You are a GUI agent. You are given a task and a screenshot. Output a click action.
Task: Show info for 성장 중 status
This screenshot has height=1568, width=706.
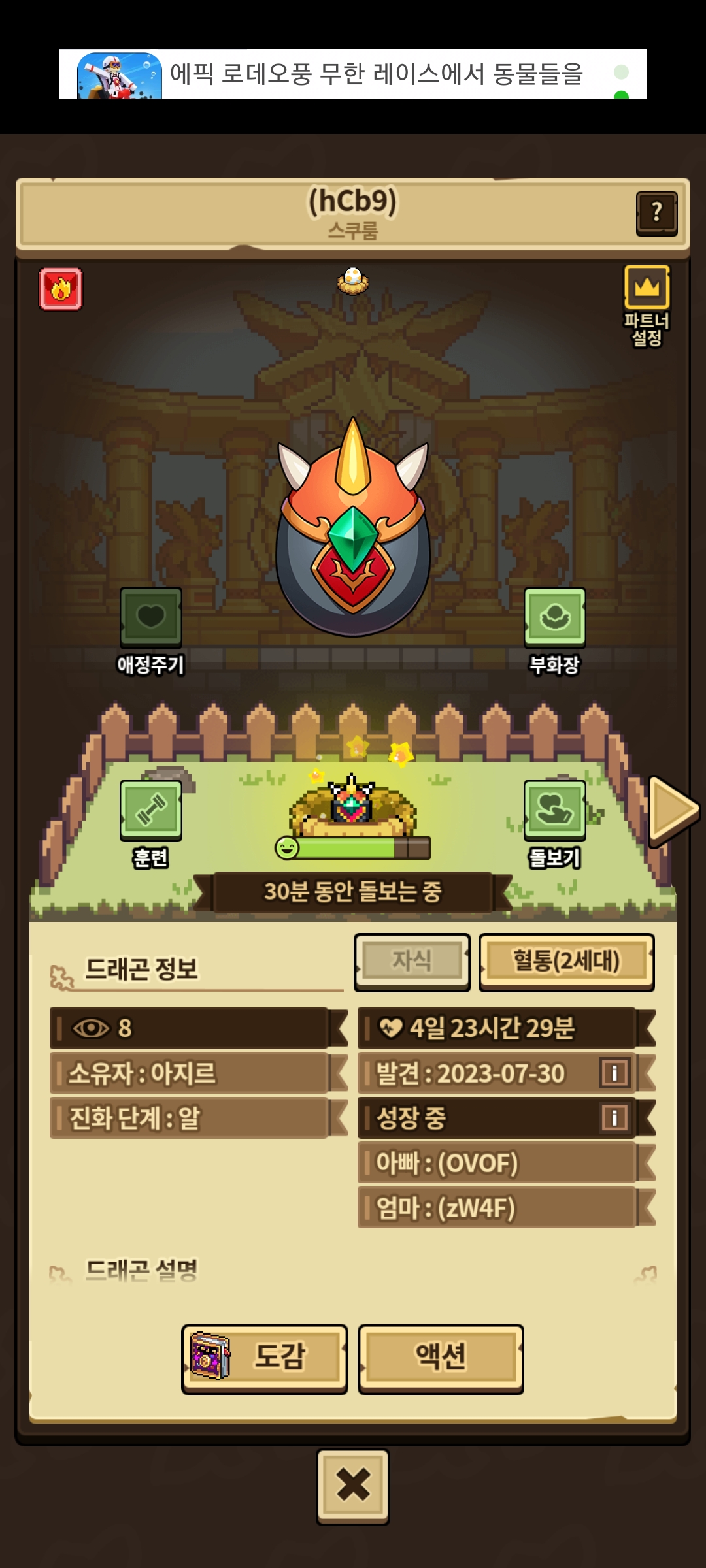coord(614,1117)
